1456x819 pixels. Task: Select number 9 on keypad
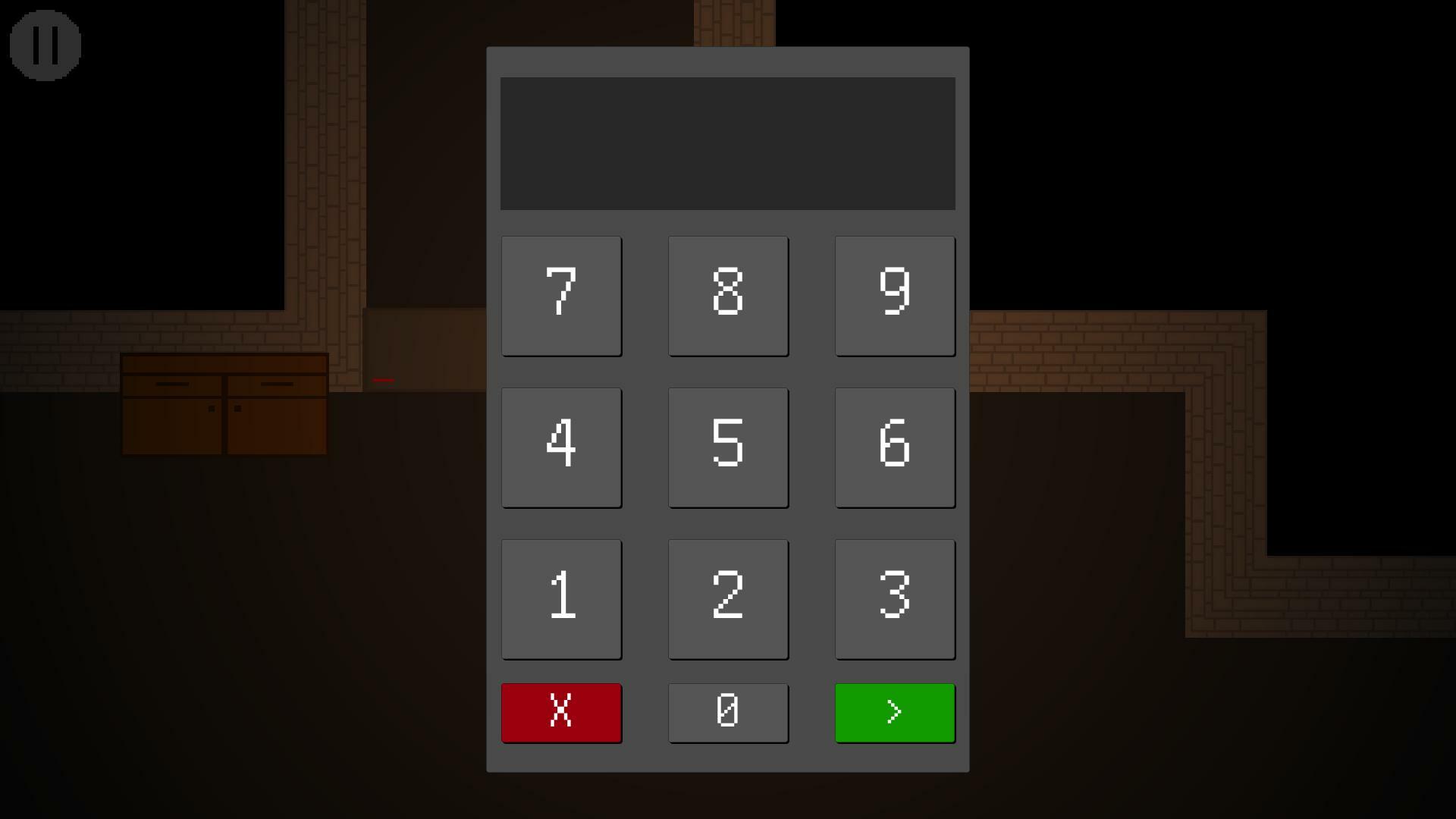click(x=895, y=296)
